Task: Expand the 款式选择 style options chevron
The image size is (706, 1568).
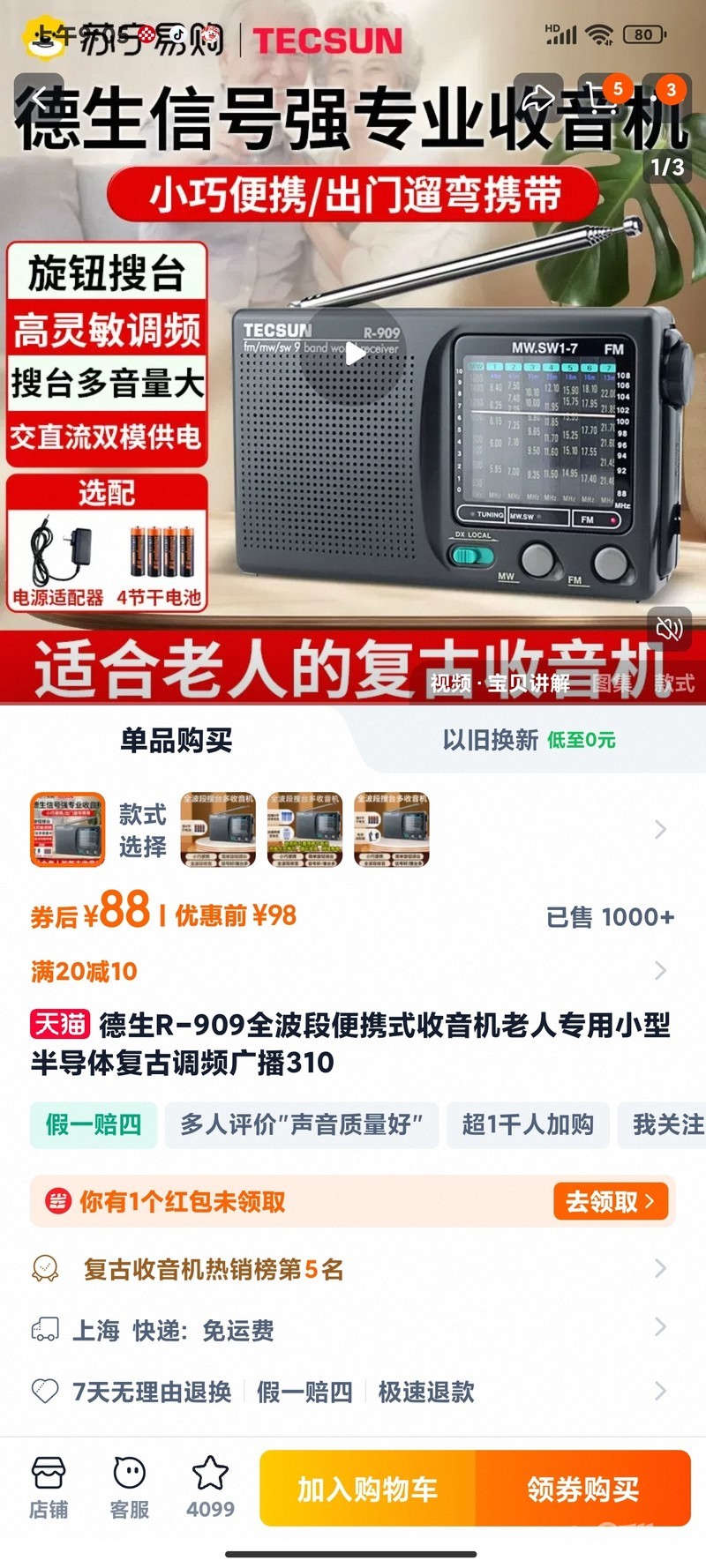Action: tap(660, 830)
